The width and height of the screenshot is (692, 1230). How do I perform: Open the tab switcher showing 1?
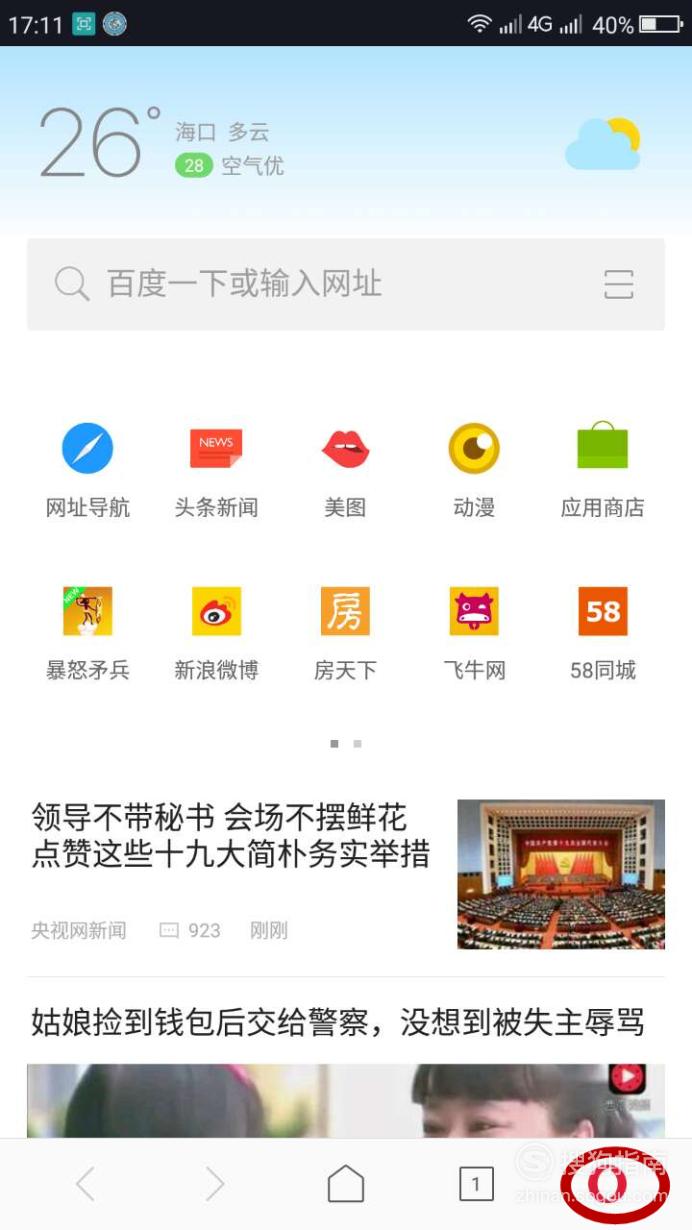tap(476, 1185)
